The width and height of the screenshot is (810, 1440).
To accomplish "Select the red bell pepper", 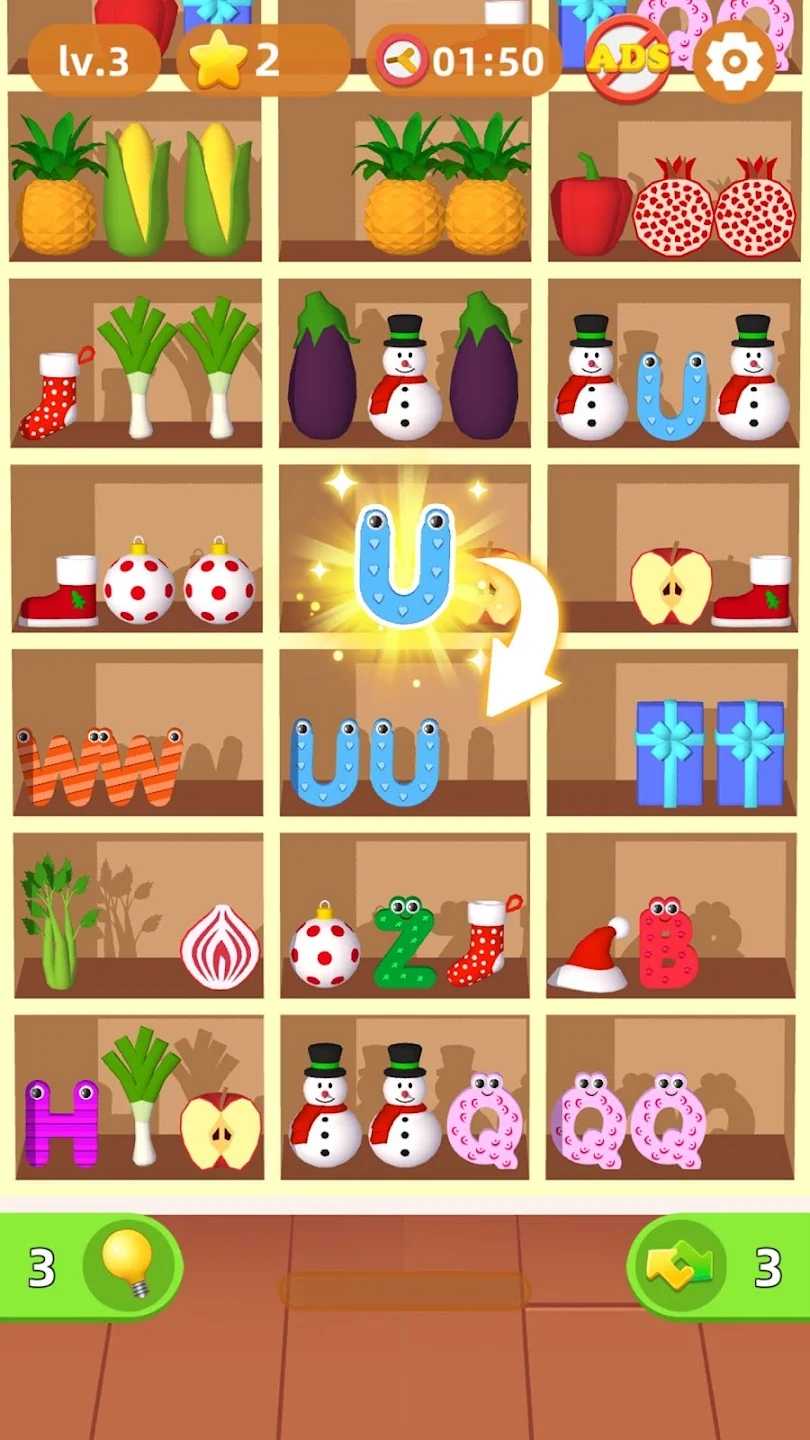I will click(590, 207).
